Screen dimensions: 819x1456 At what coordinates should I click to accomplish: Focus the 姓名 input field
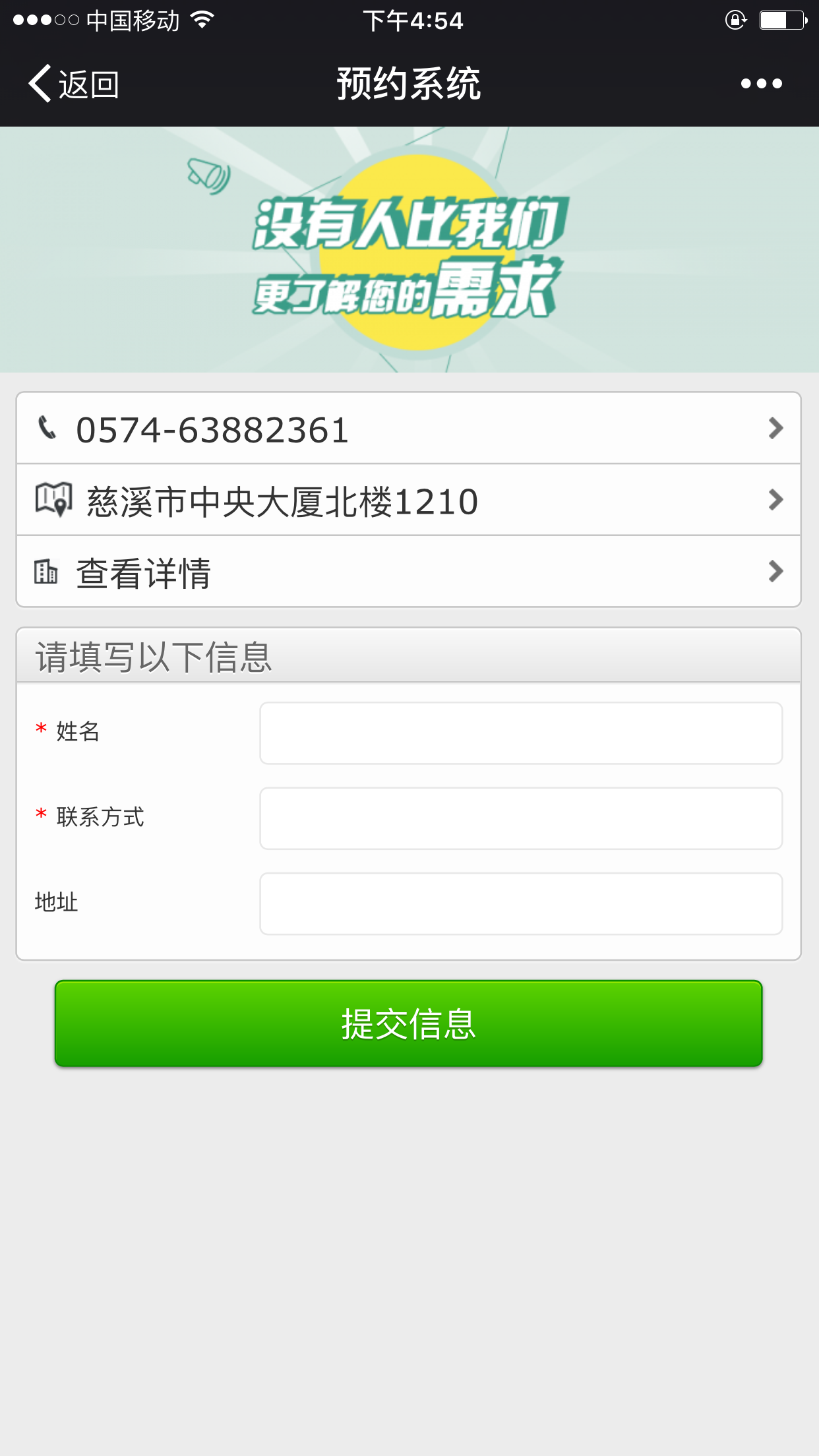(x=521, y=733)
